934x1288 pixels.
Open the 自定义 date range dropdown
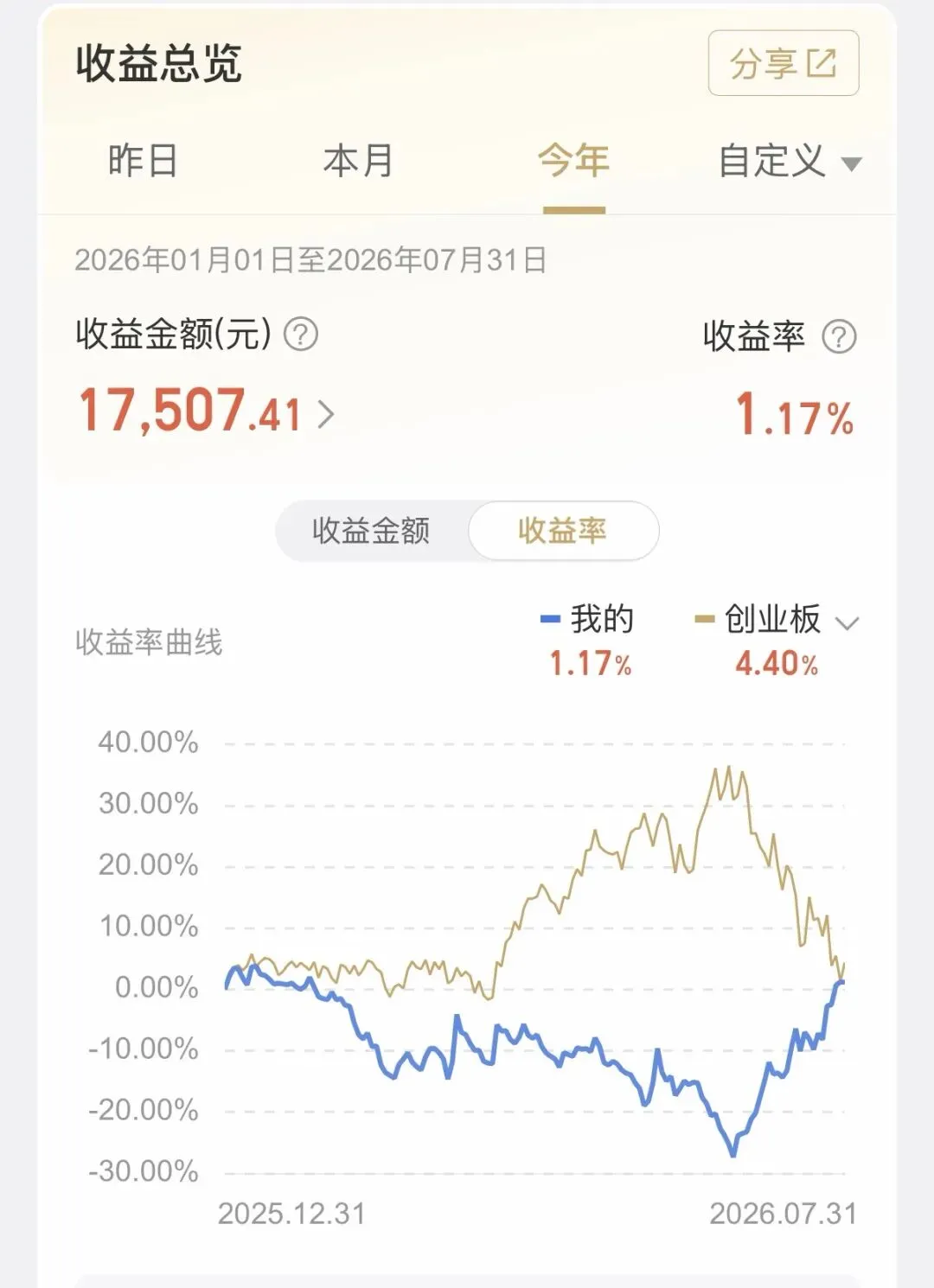(x=790, y=162)
